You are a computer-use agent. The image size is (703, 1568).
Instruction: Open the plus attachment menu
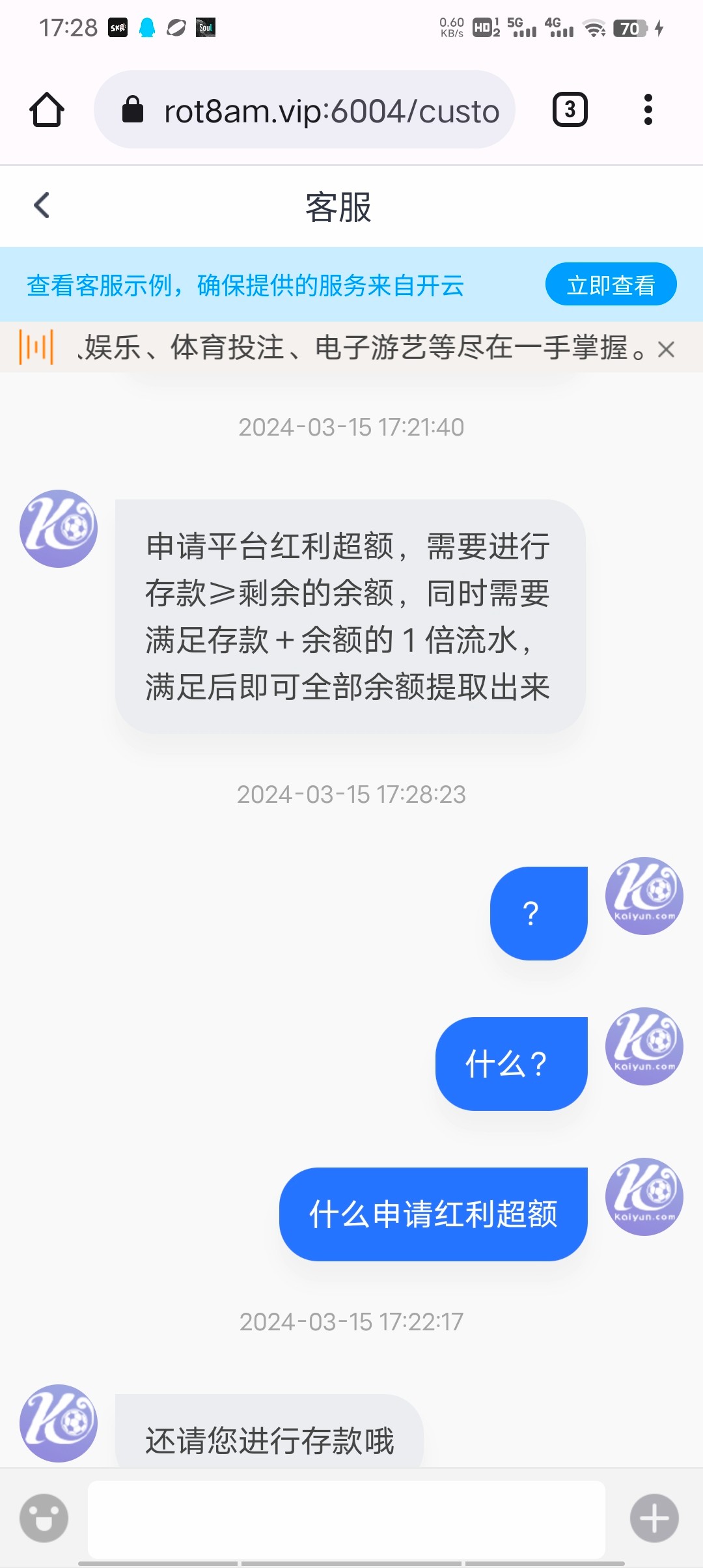click(x=654, y=1518)
